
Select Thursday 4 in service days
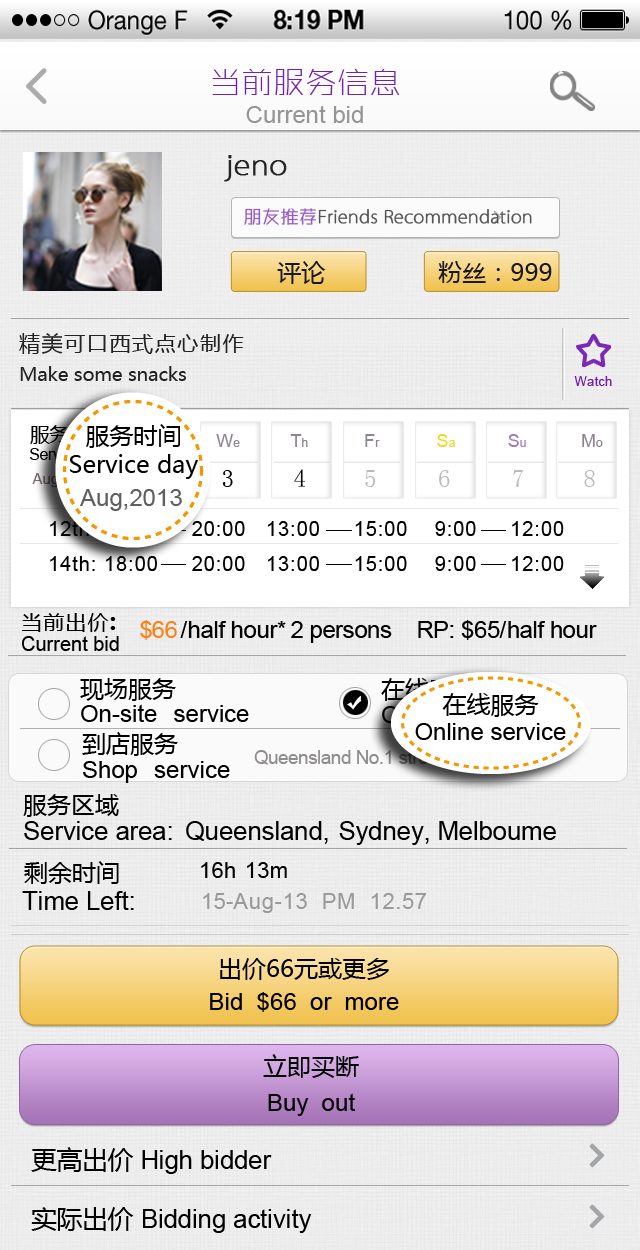[299, 460]
